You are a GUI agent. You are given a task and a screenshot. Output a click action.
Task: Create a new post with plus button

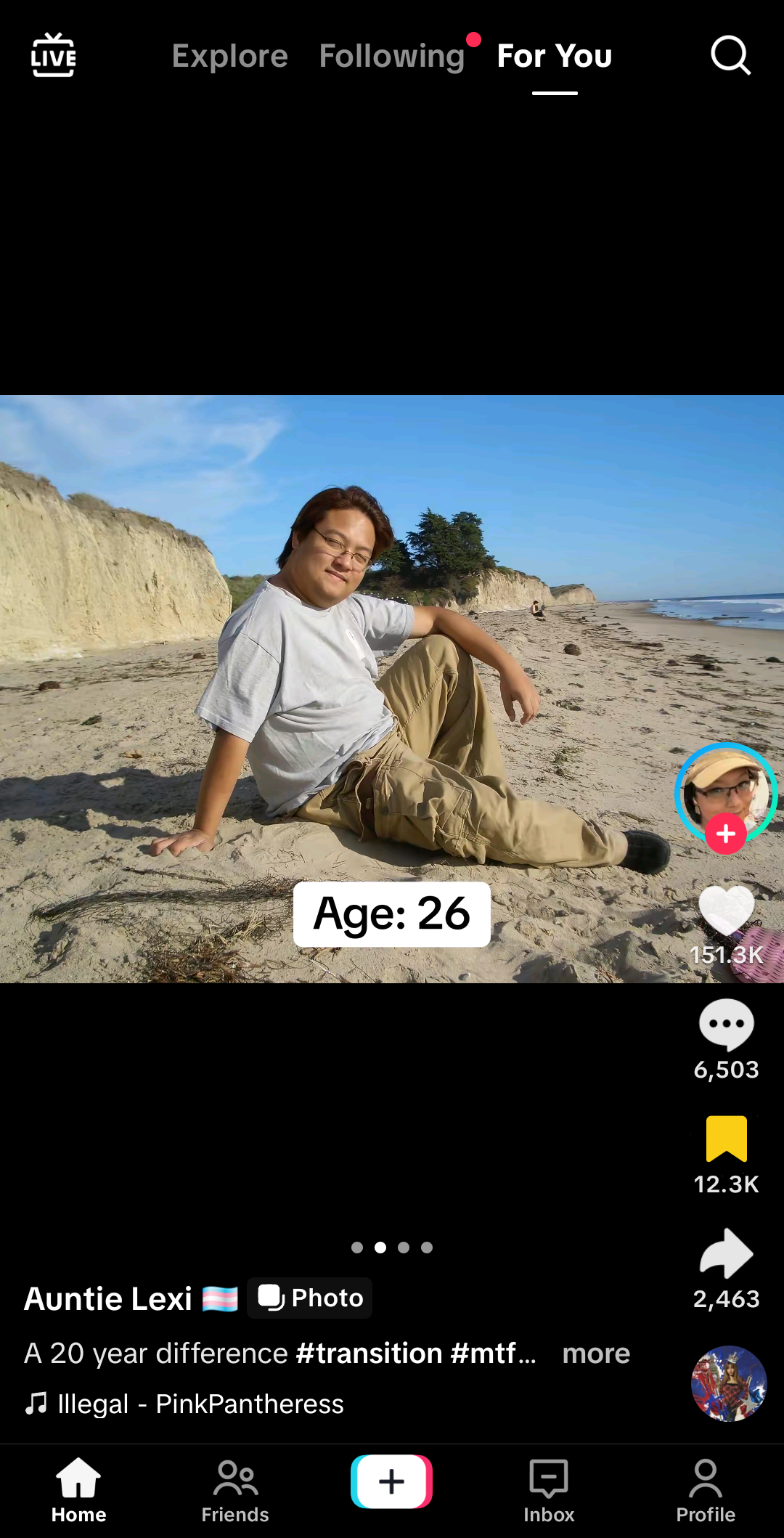(391, 1481)
